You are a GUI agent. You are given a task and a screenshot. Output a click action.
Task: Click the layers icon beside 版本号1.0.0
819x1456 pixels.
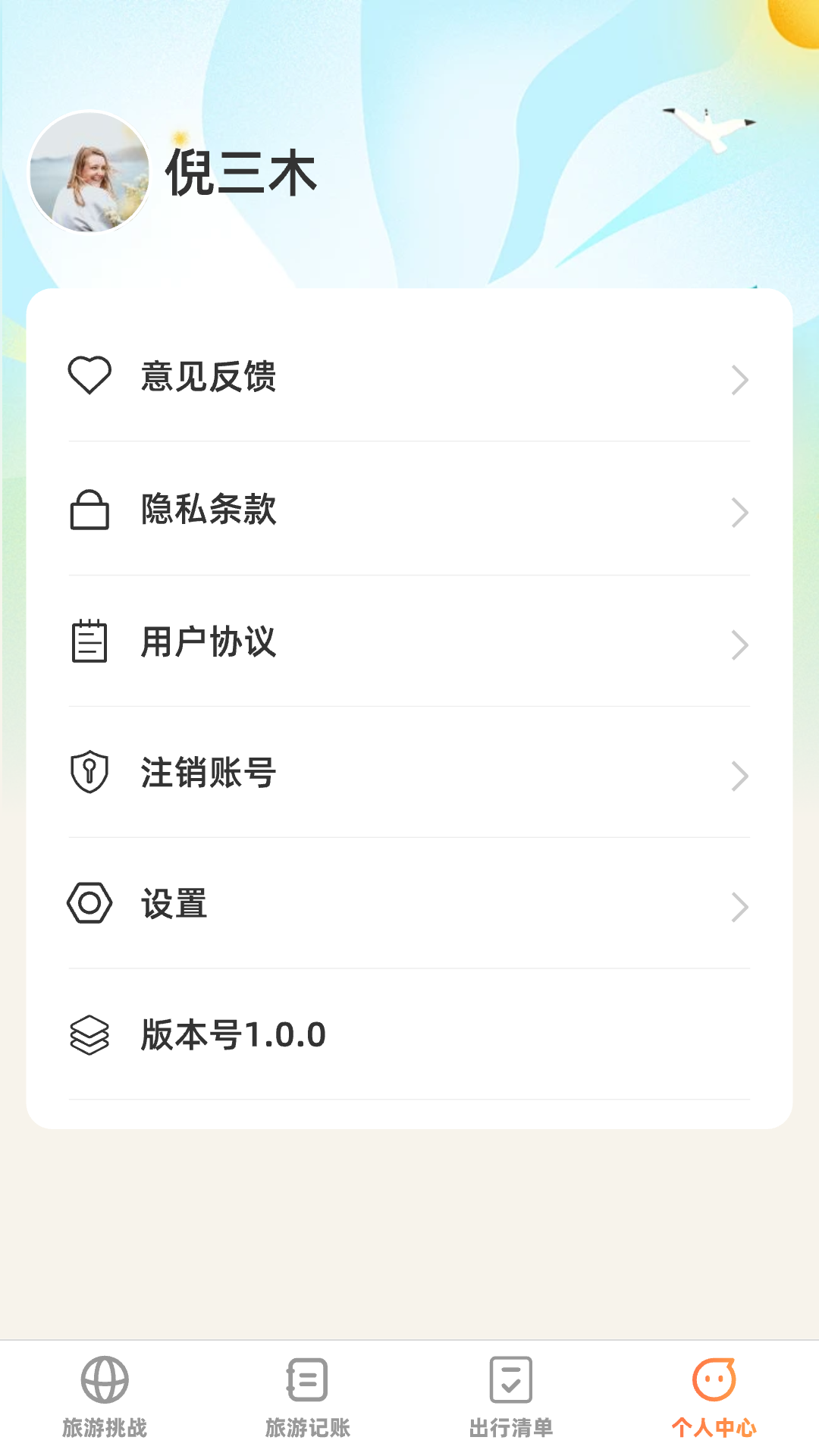click(91, 1034)
